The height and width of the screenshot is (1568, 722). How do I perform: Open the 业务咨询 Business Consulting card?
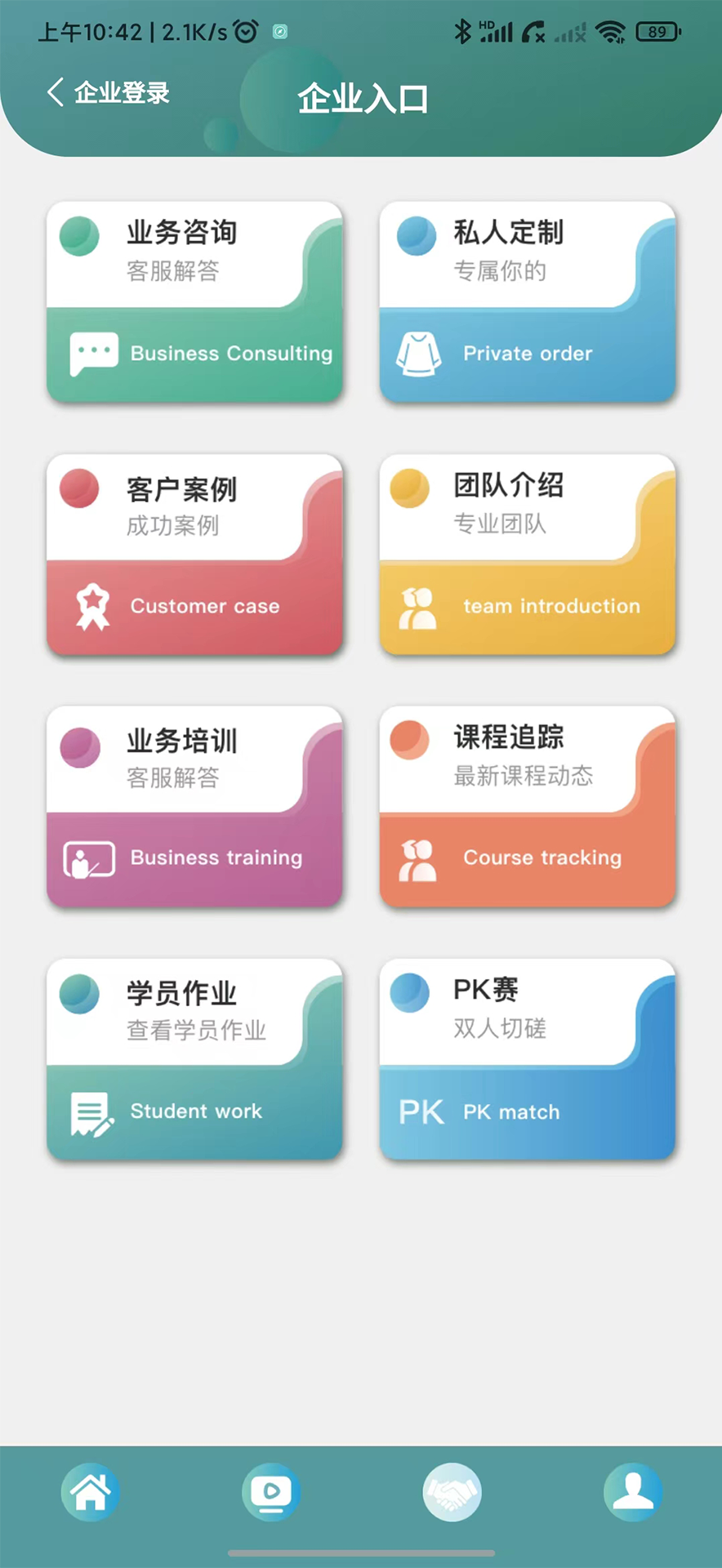(194, 302)
